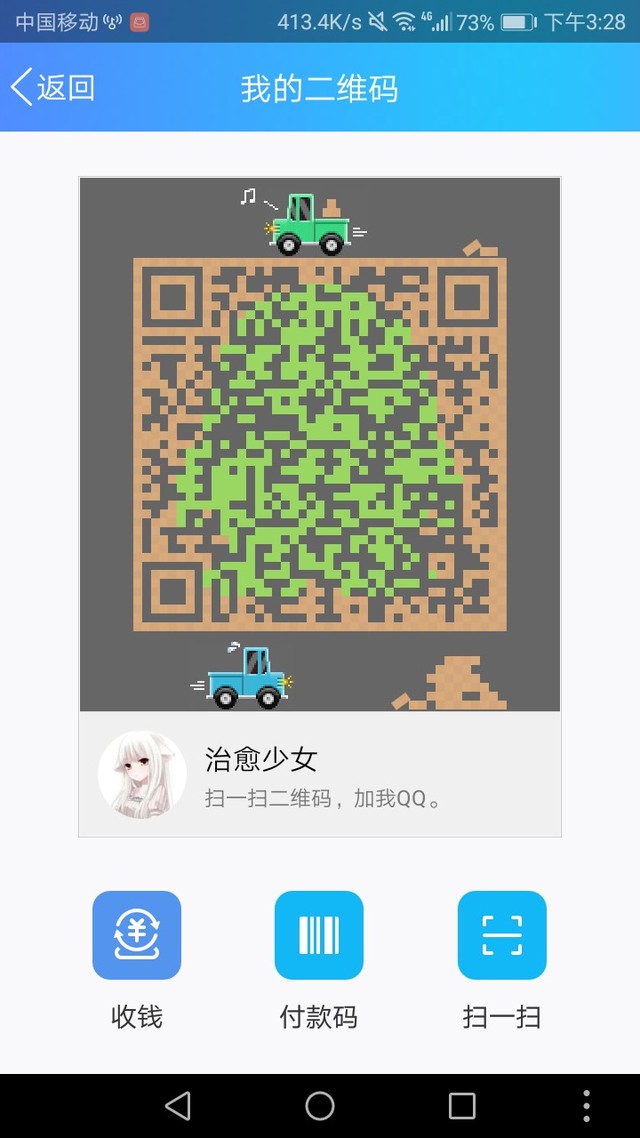Open the system recent apps button
This screenshot has height=1138, width=640.
pos(462,1105)
